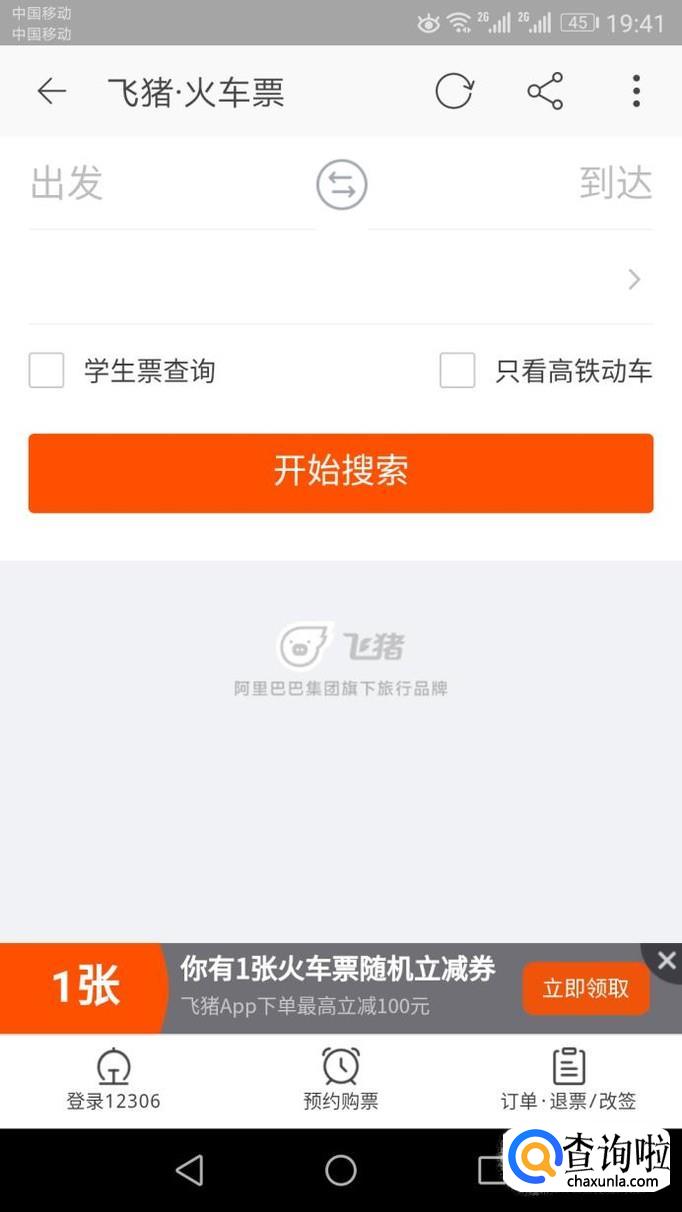Open 登录12306 login
The height and width of the screenshot is (1212, 682).
113,1080
